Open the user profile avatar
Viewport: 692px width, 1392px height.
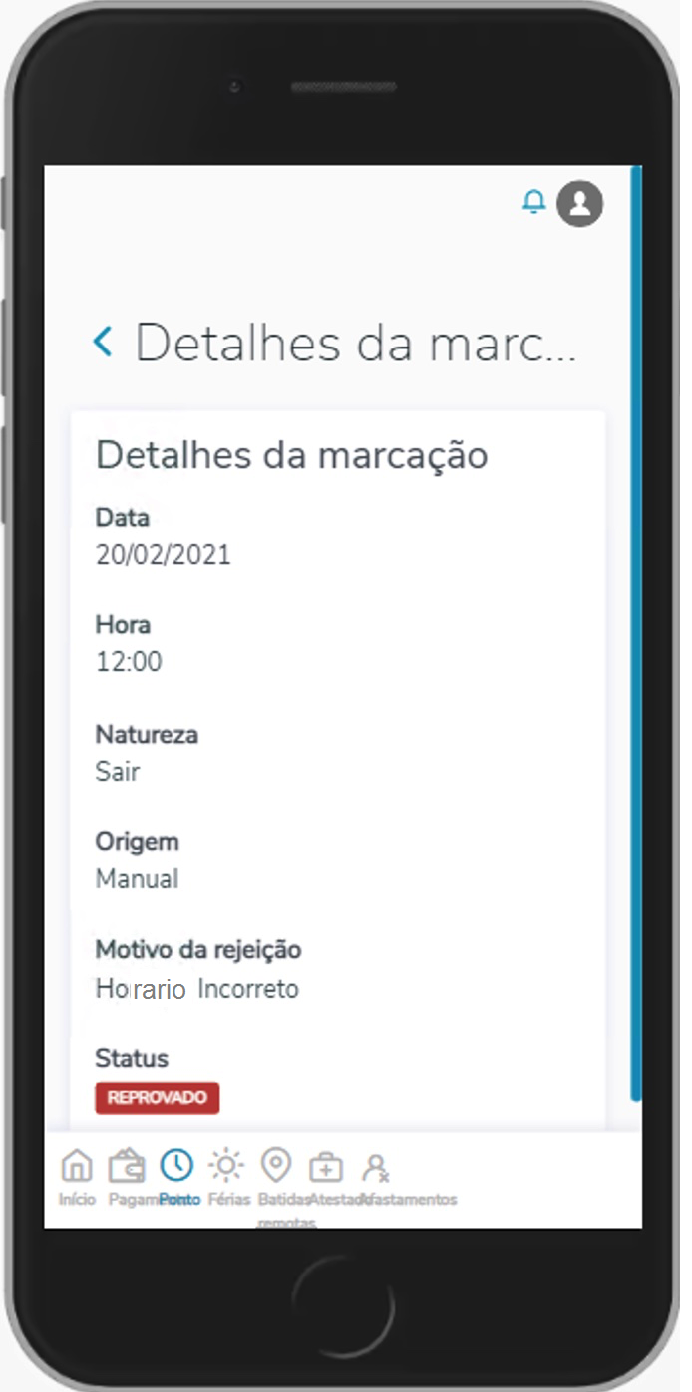pyautogui.click(x=579, y=204)
